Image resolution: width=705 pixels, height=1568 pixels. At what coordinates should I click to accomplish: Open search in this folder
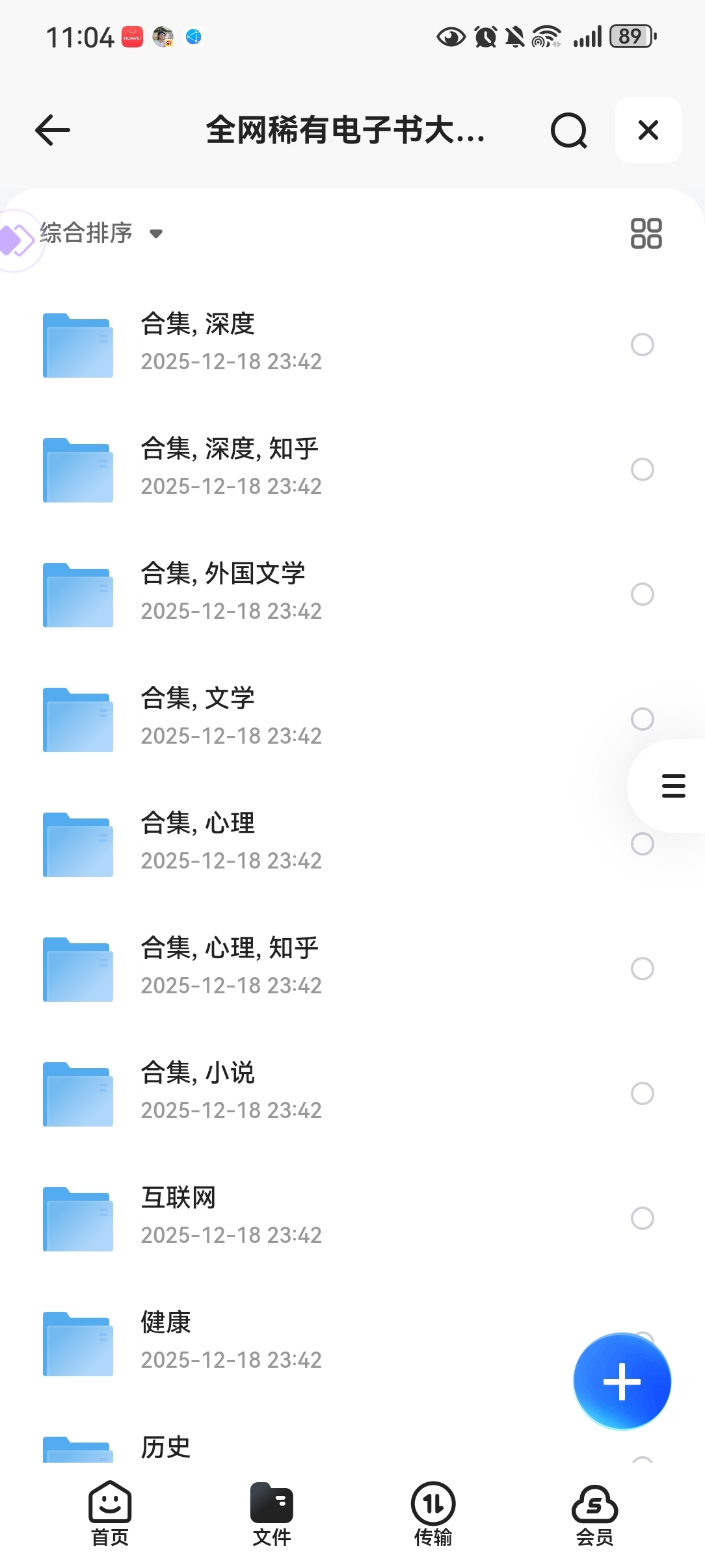coord(568,130)
